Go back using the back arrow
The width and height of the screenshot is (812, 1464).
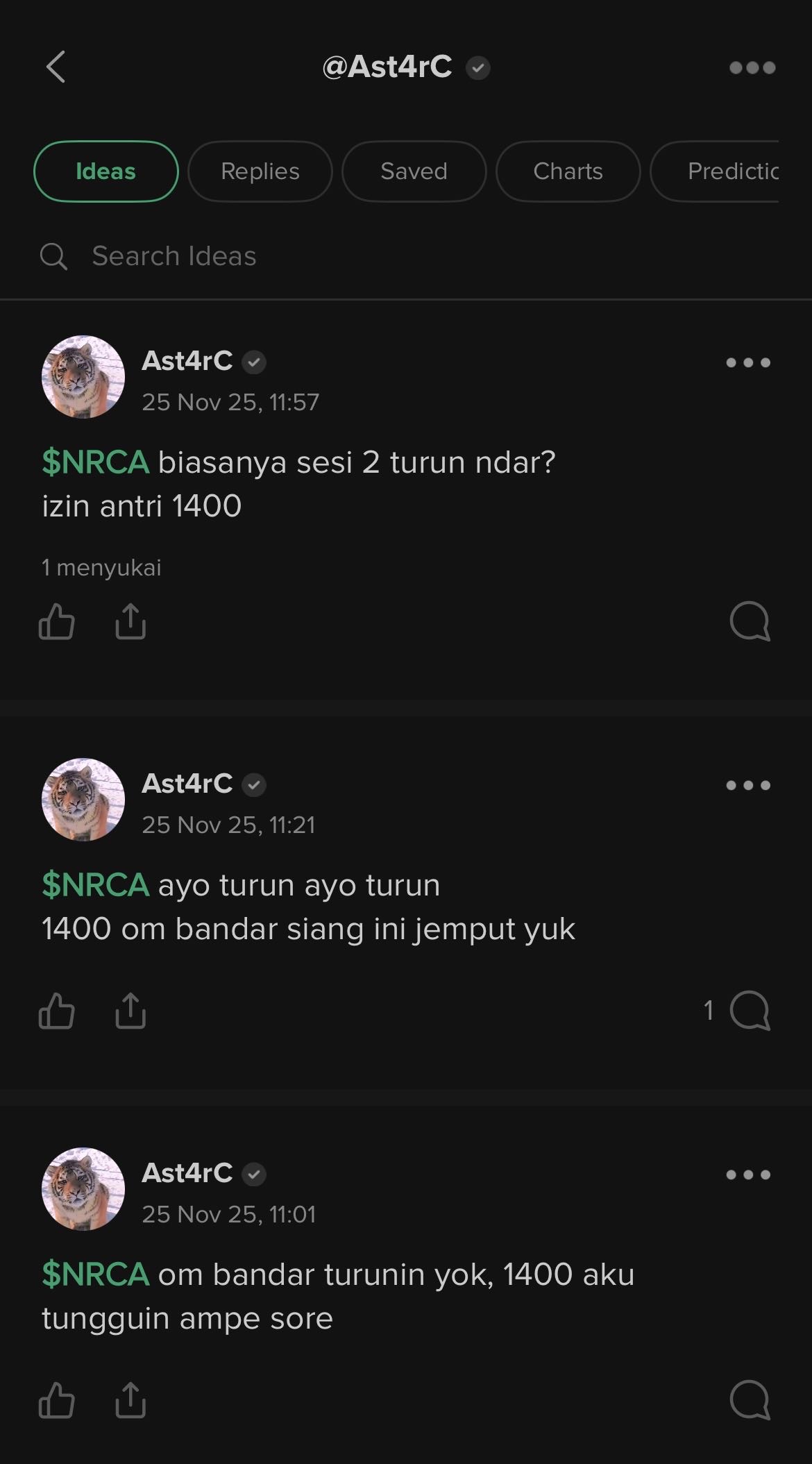[x=56, y=67]
